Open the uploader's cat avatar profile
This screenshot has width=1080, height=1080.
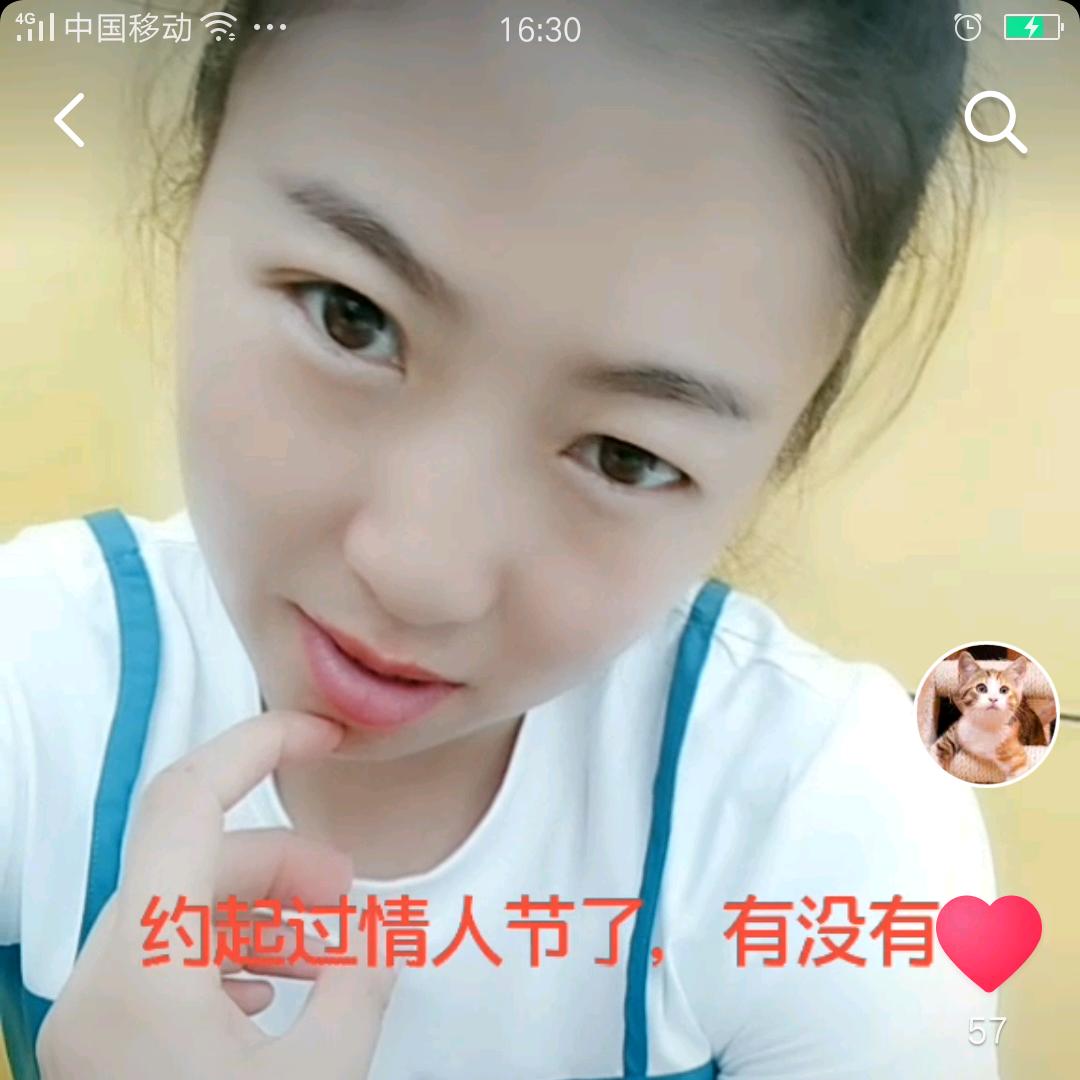(986, 714)
